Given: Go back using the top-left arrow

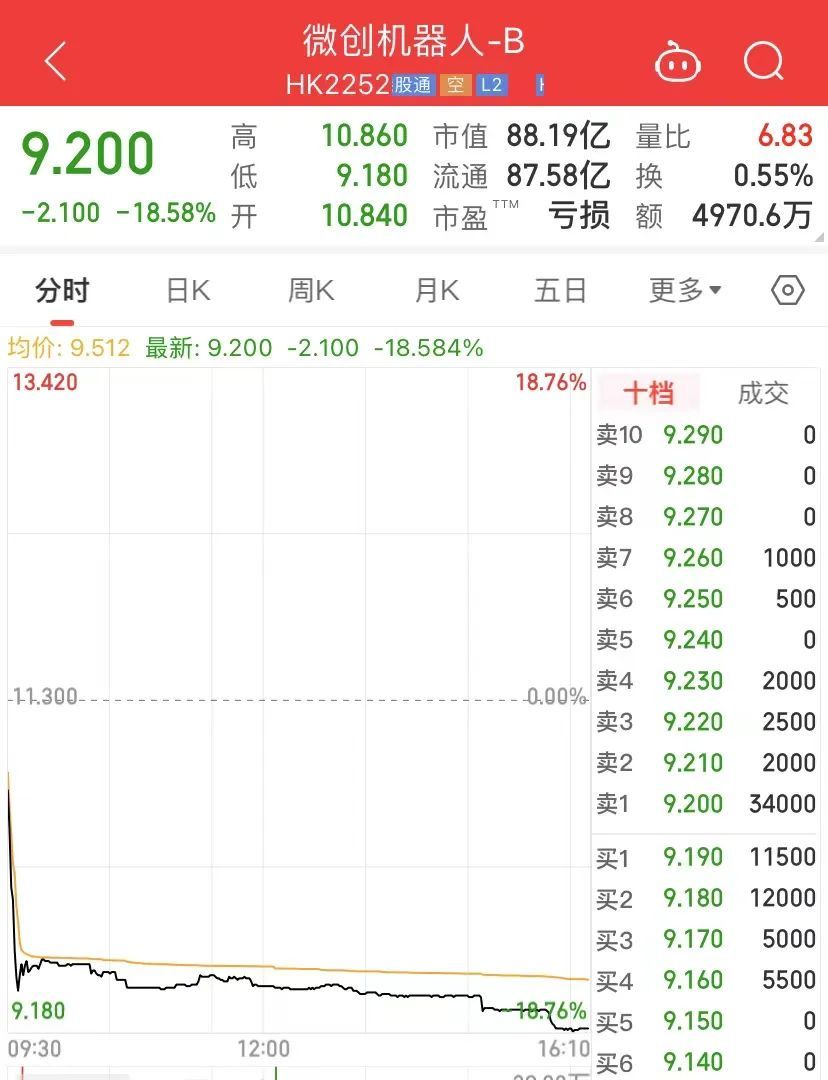Looking at the screenshot, I should tap(56, 62).
